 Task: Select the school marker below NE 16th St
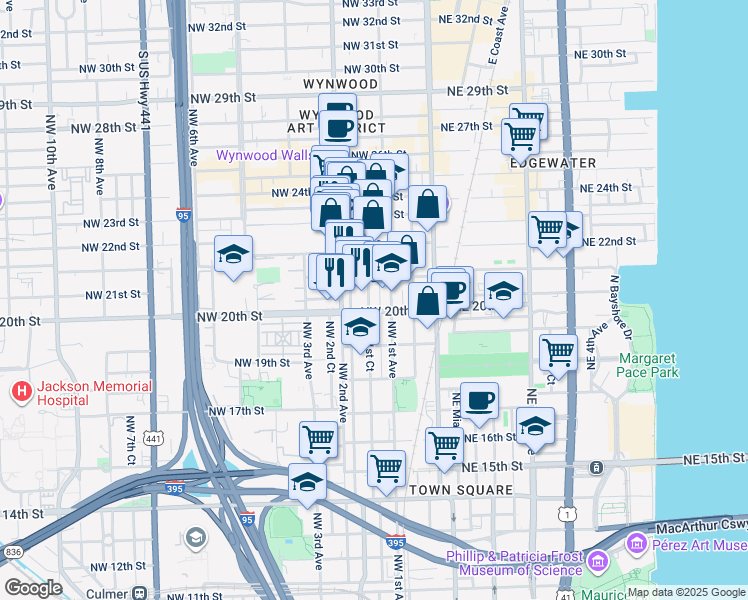coord(535,428)
